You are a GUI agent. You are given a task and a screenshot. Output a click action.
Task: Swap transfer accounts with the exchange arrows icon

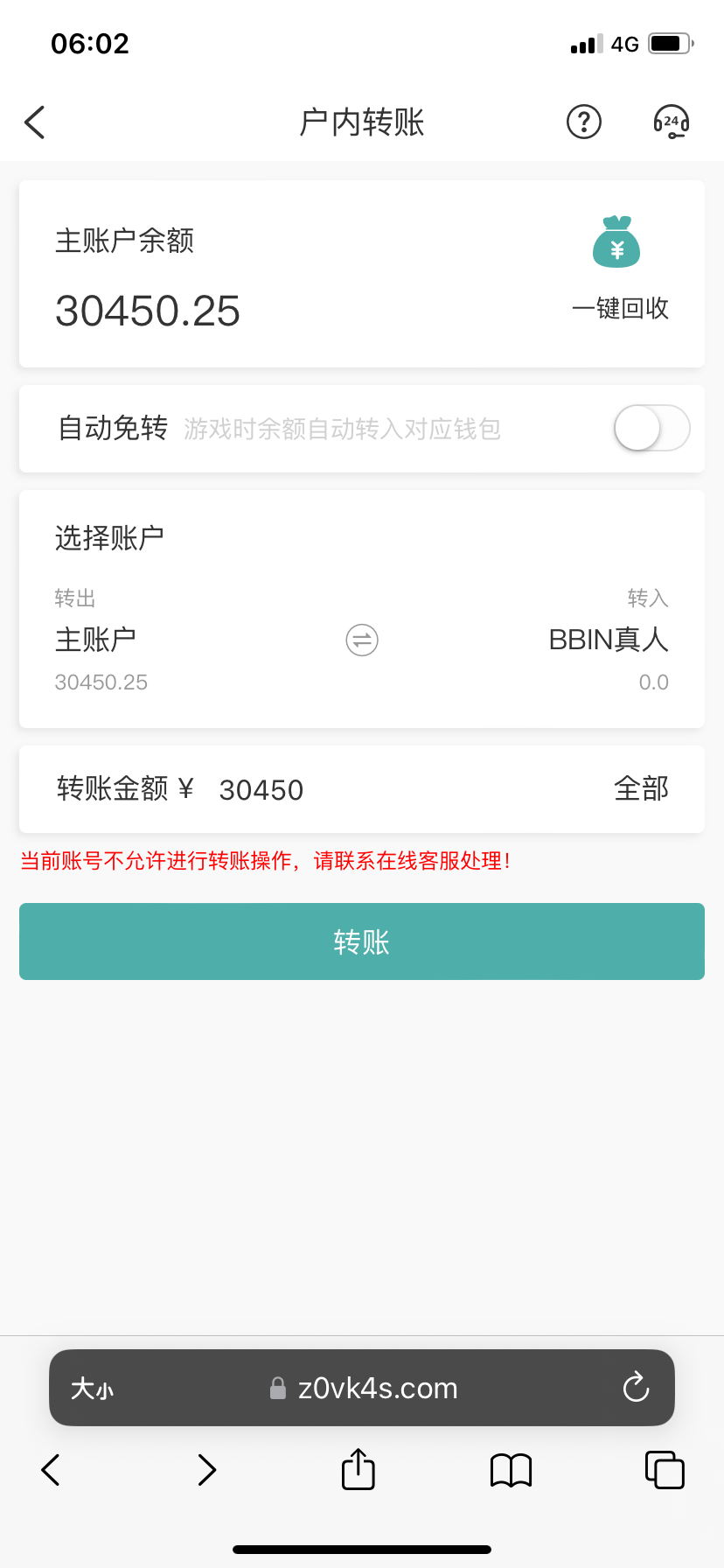pos(361,640)
